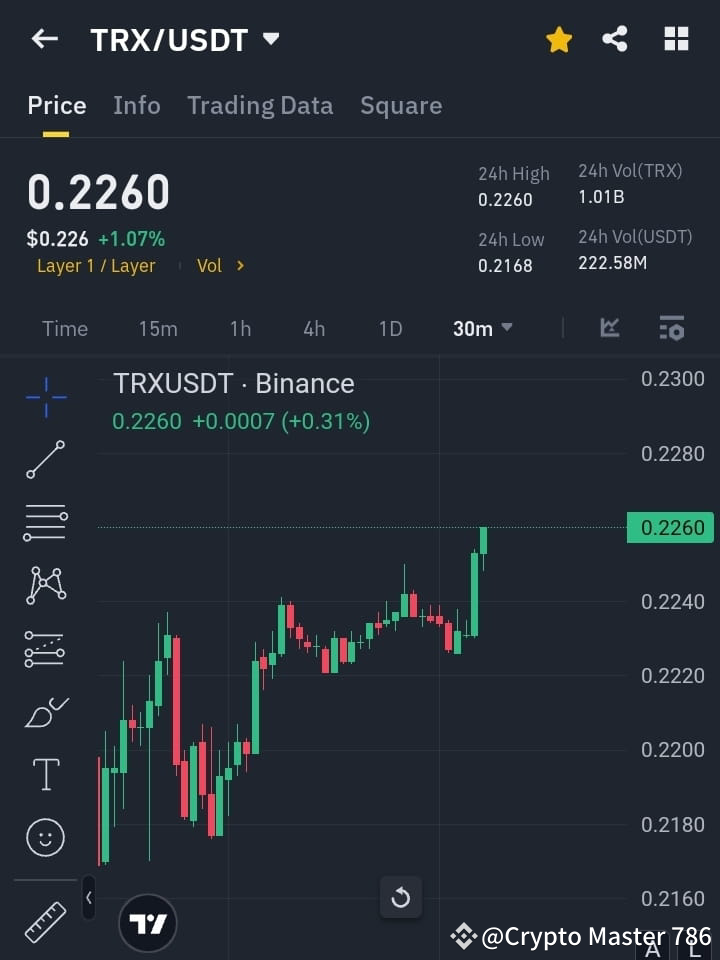The width and height of the screenshot is (720, 960).
Task: Select the brush drawing tool
Action: click(44, 712)
